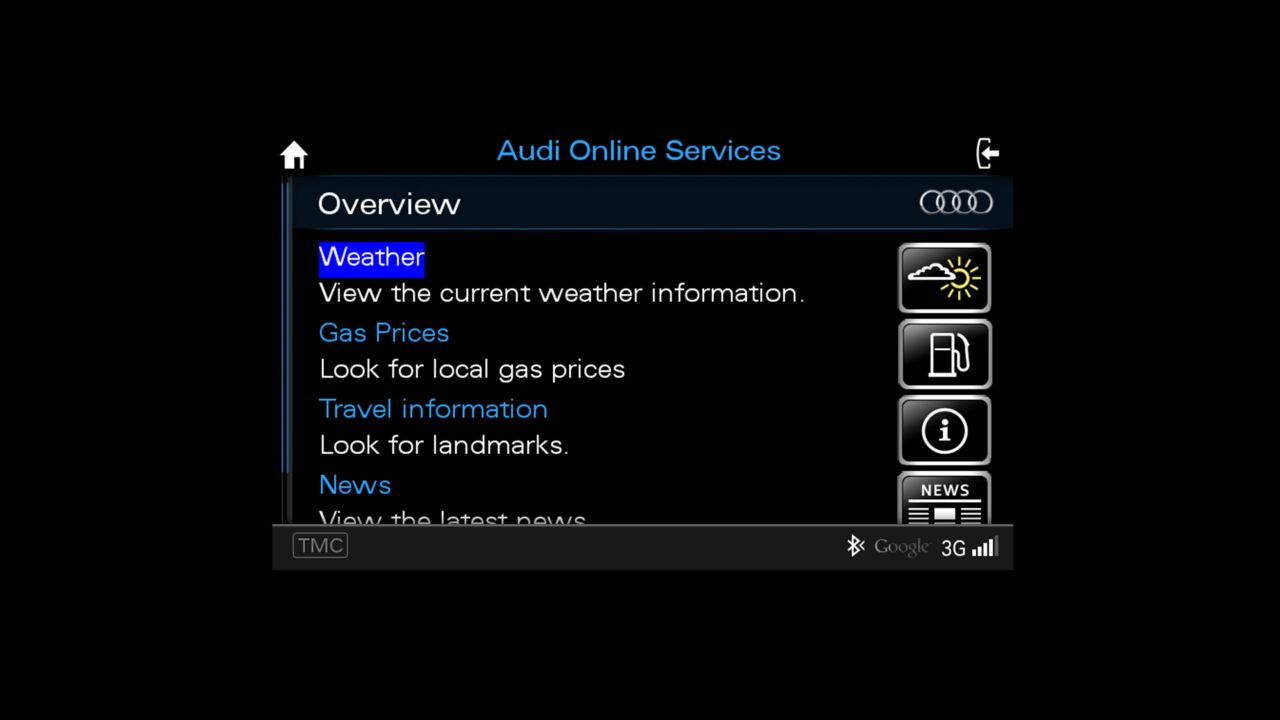Select the Travel information link
This screenshot has width=1280, height=720.
tap(433, 409)
